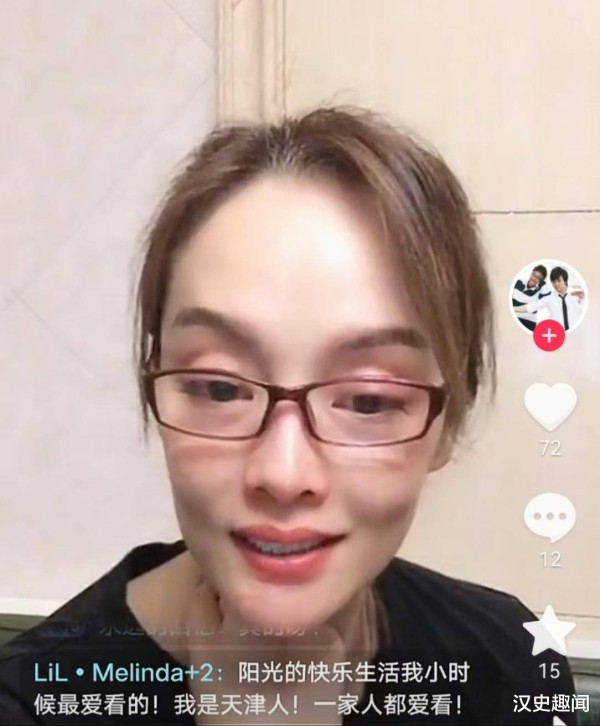This screenshot has height=726, width=600.
Task: Add video to favorites with star
Action: (550, 631)
